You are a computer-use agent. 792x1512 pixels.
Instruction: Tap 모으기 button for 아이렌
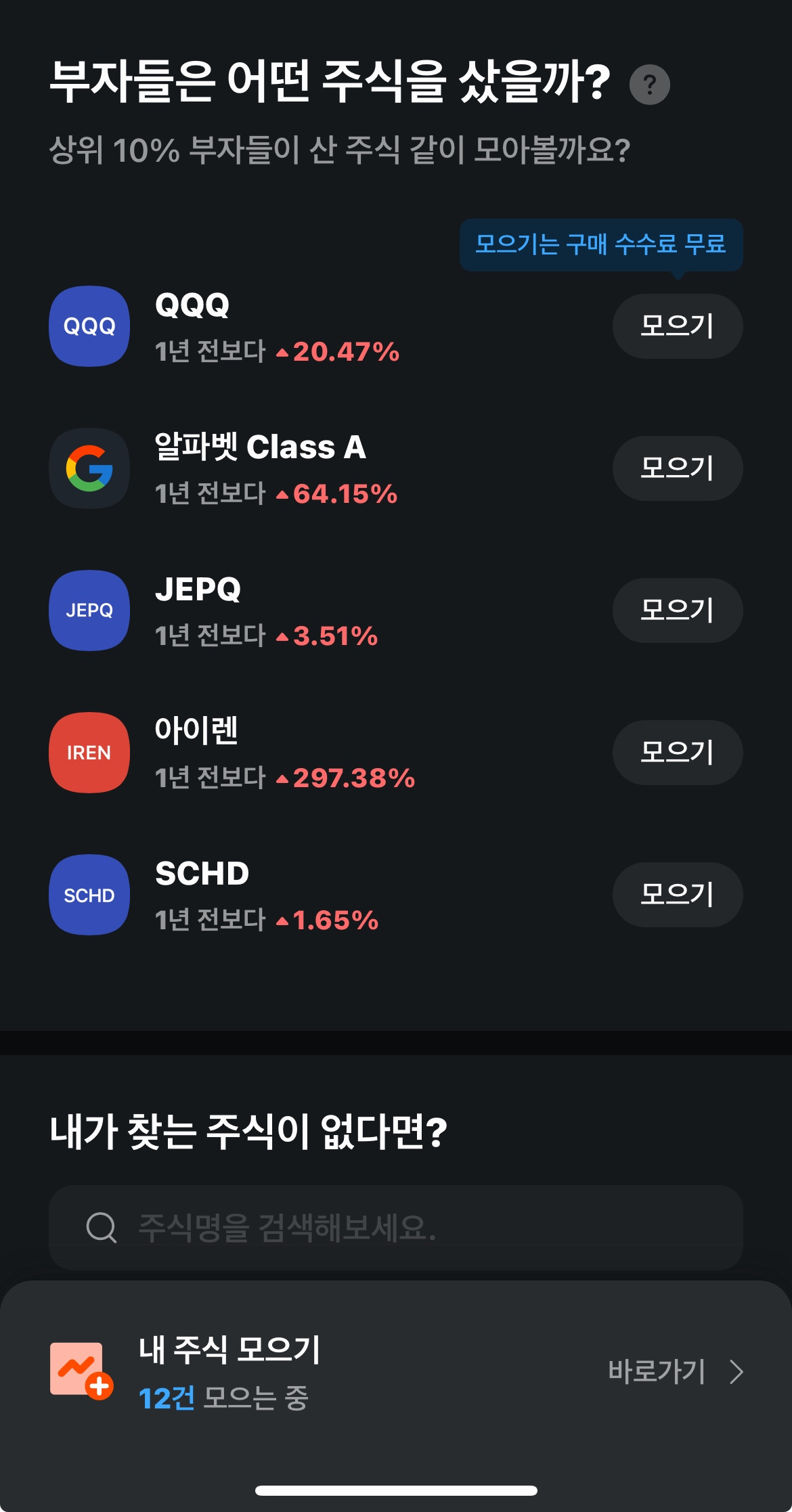pyautogui.click(x=677, y=753)
